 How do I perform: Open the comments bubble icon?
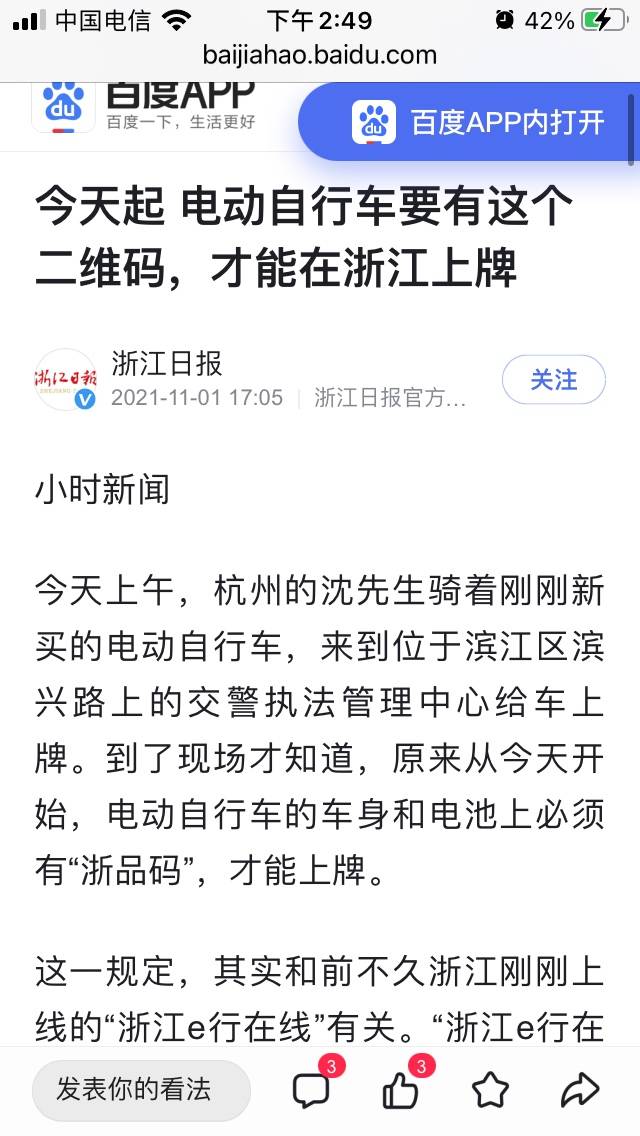(x=312, y=1090)
